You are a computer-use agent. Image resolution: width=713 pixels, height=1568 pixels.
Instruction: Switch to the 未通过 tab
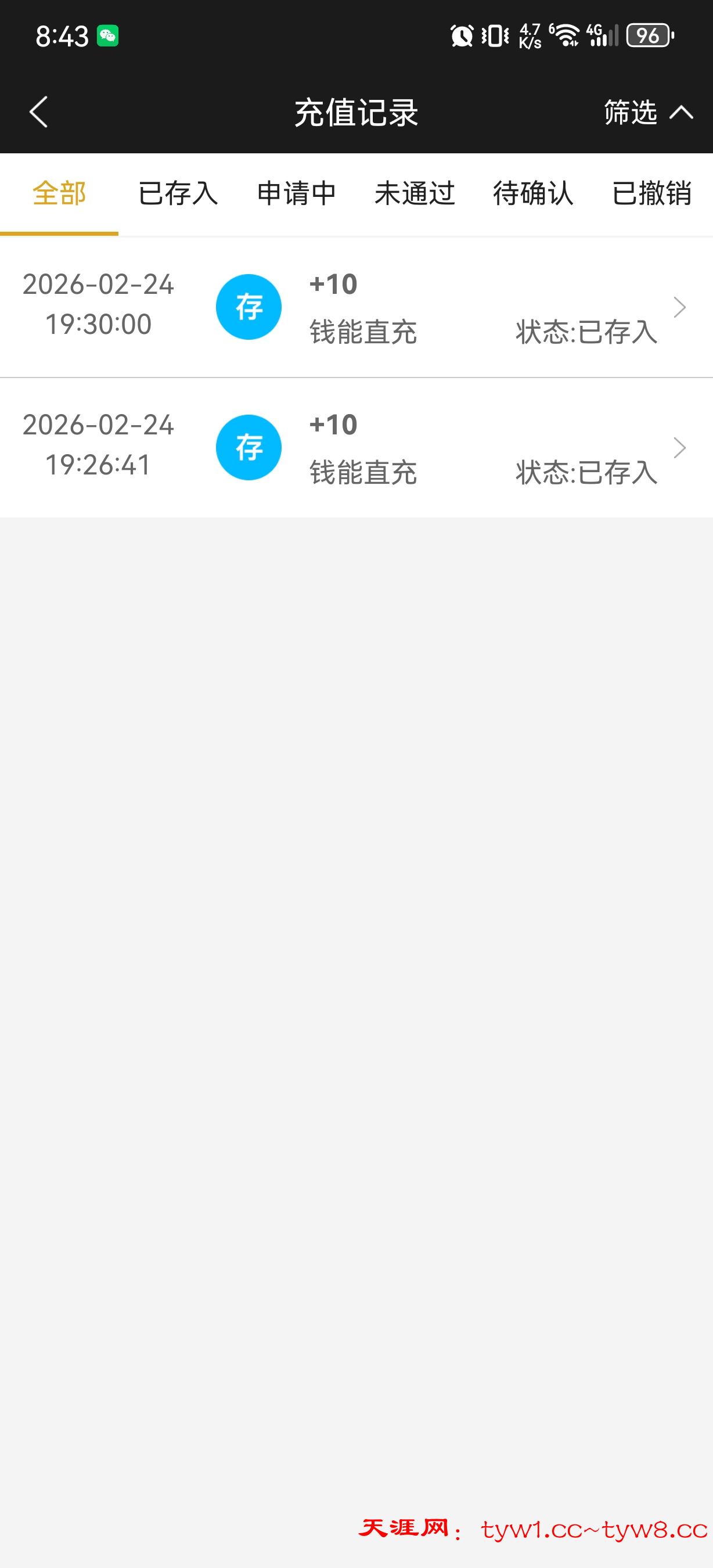[415, 194]
